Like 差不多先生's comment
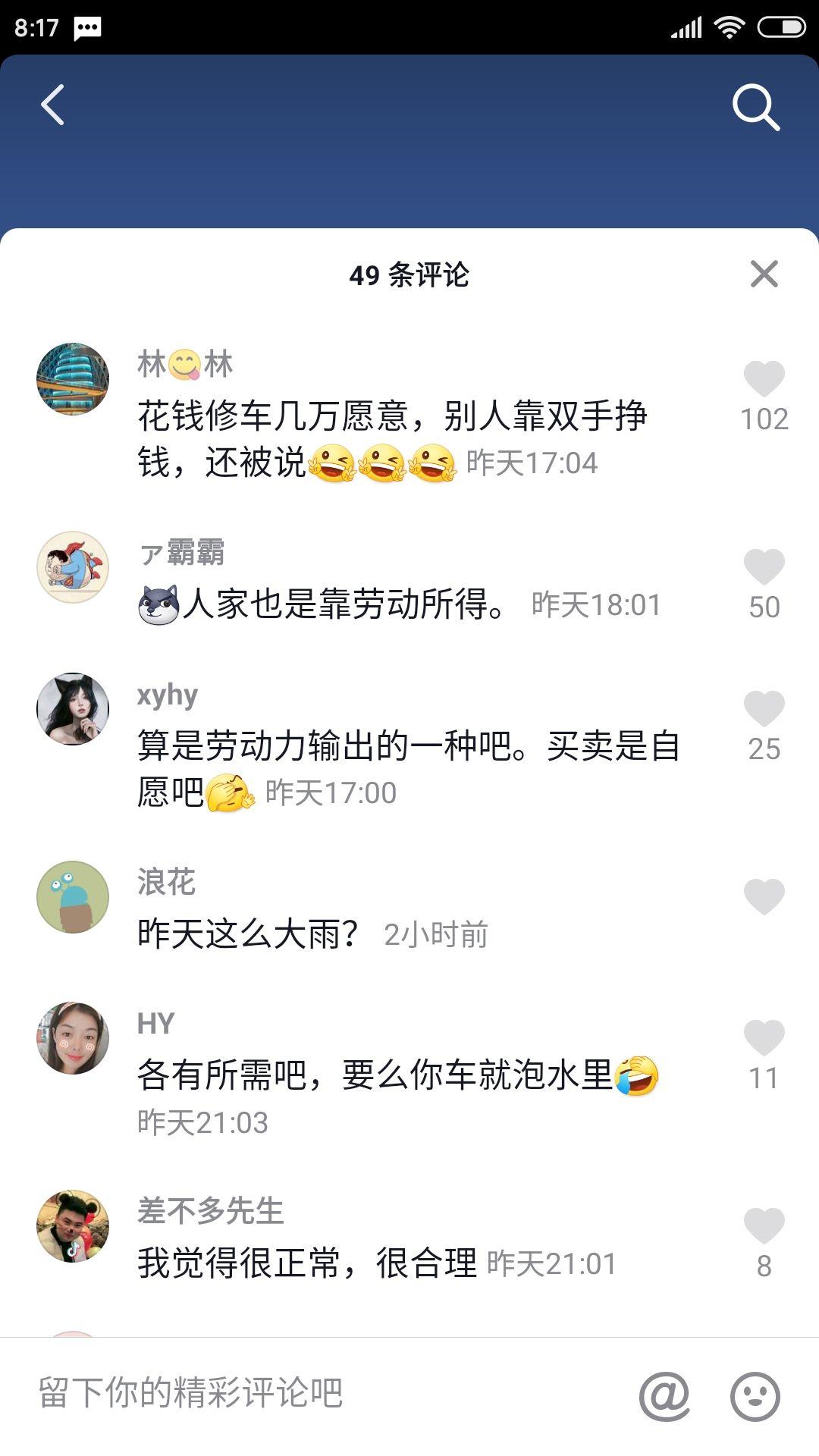The image size is (819, 1456). [764, 1225]
